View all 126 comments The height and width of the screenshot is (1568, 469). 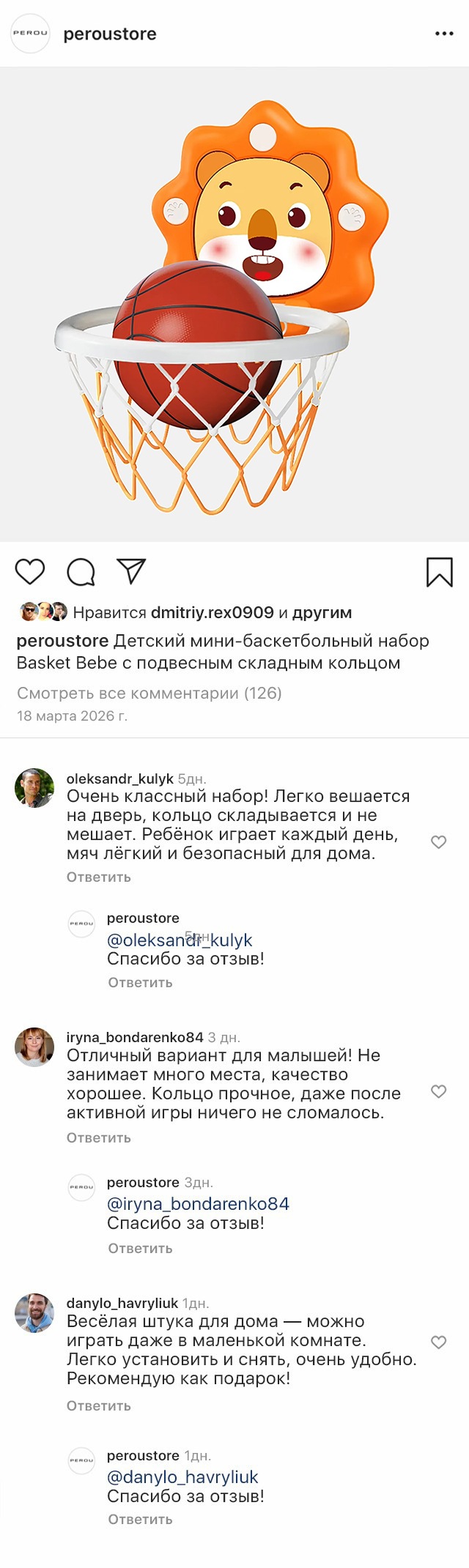tap(149, 693)
